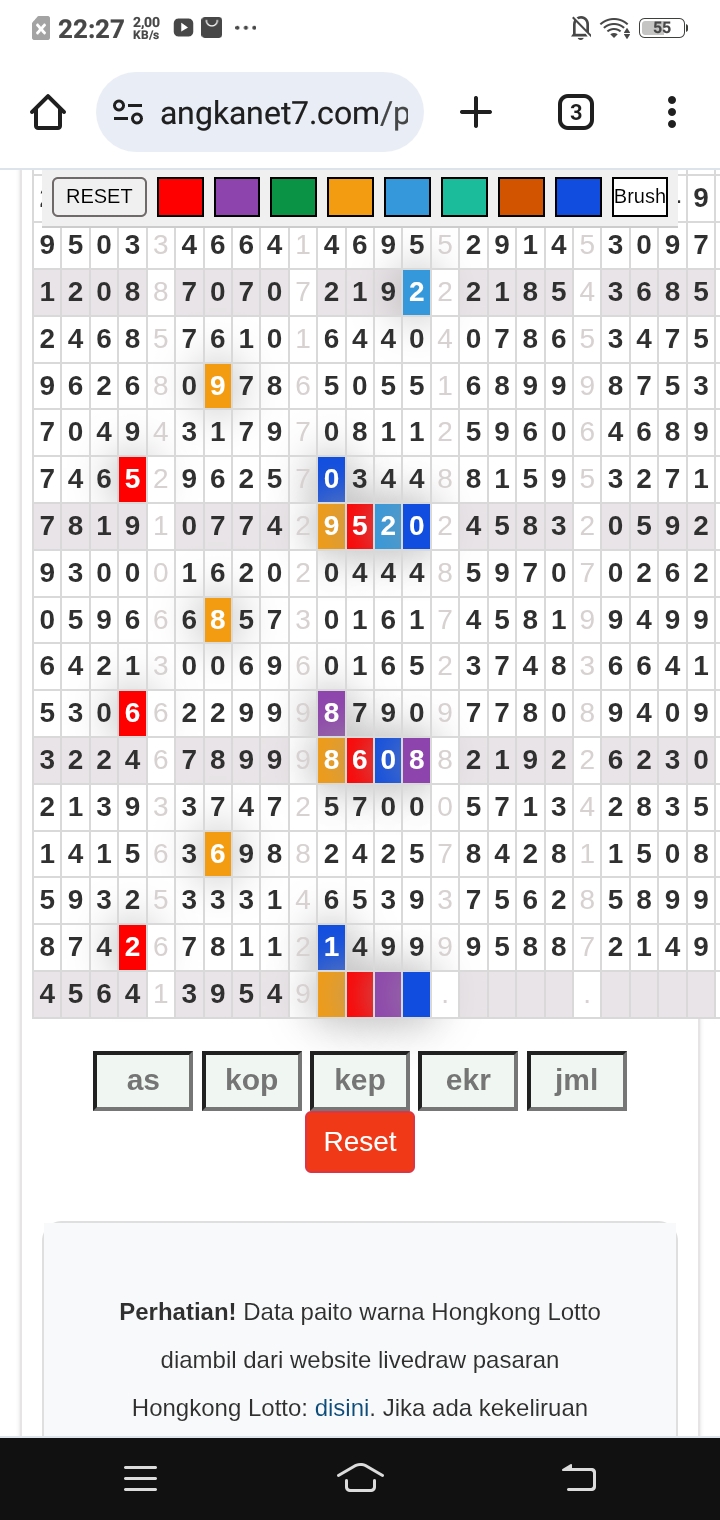Open the 'disini' livedraw link

coord(342,1408)
